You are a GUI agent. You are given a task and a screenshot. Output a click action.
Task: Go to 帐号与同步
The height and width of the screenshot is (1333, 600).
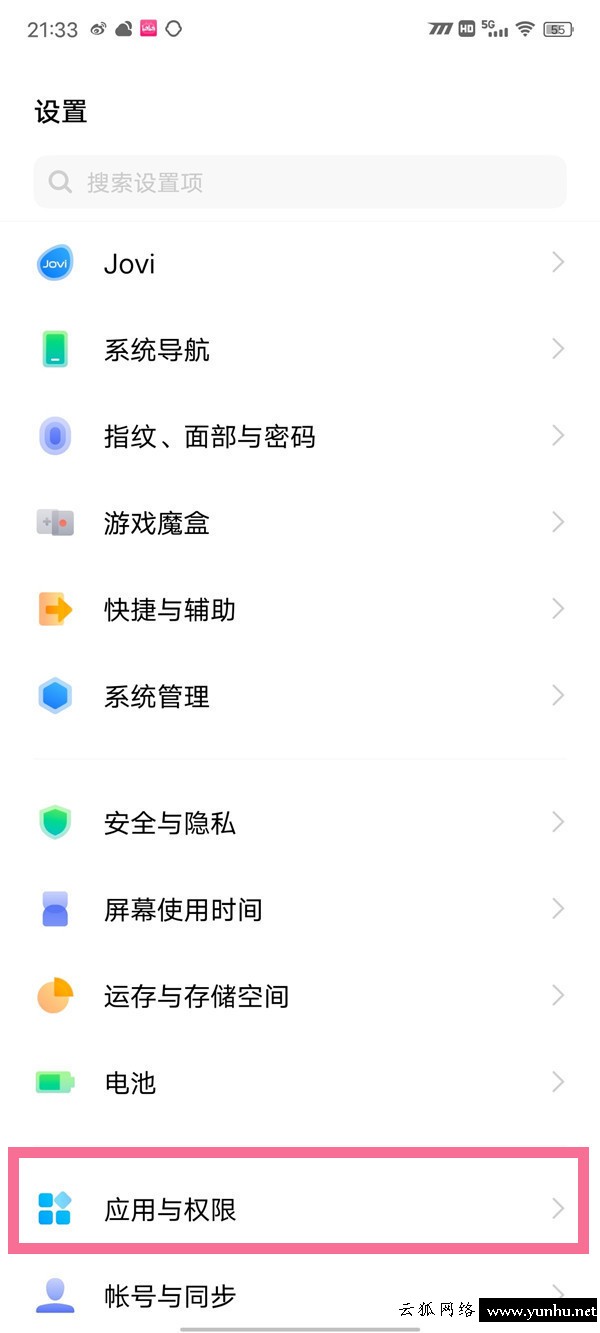(x=300, y=1296)
